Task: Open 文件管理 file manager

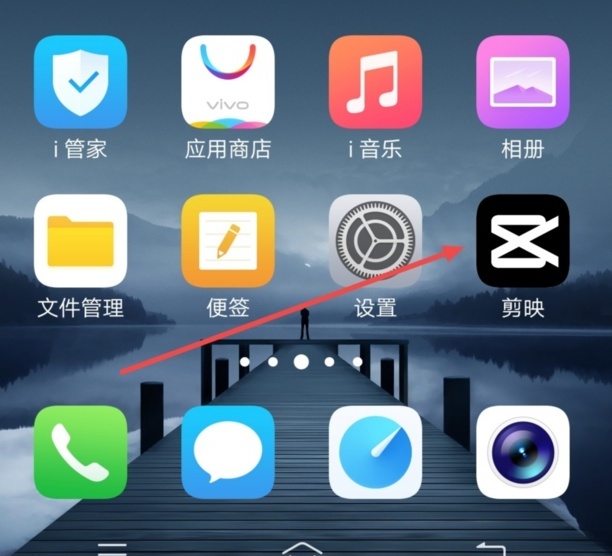Action: coord(81,241)
